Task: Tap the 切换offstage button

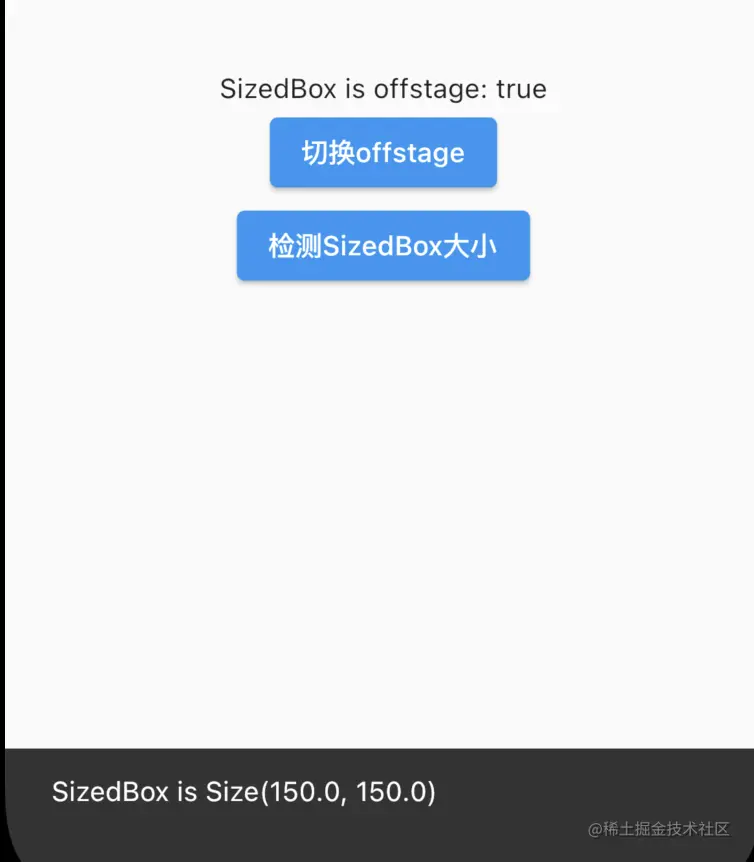Action: [x=383, y=152]
